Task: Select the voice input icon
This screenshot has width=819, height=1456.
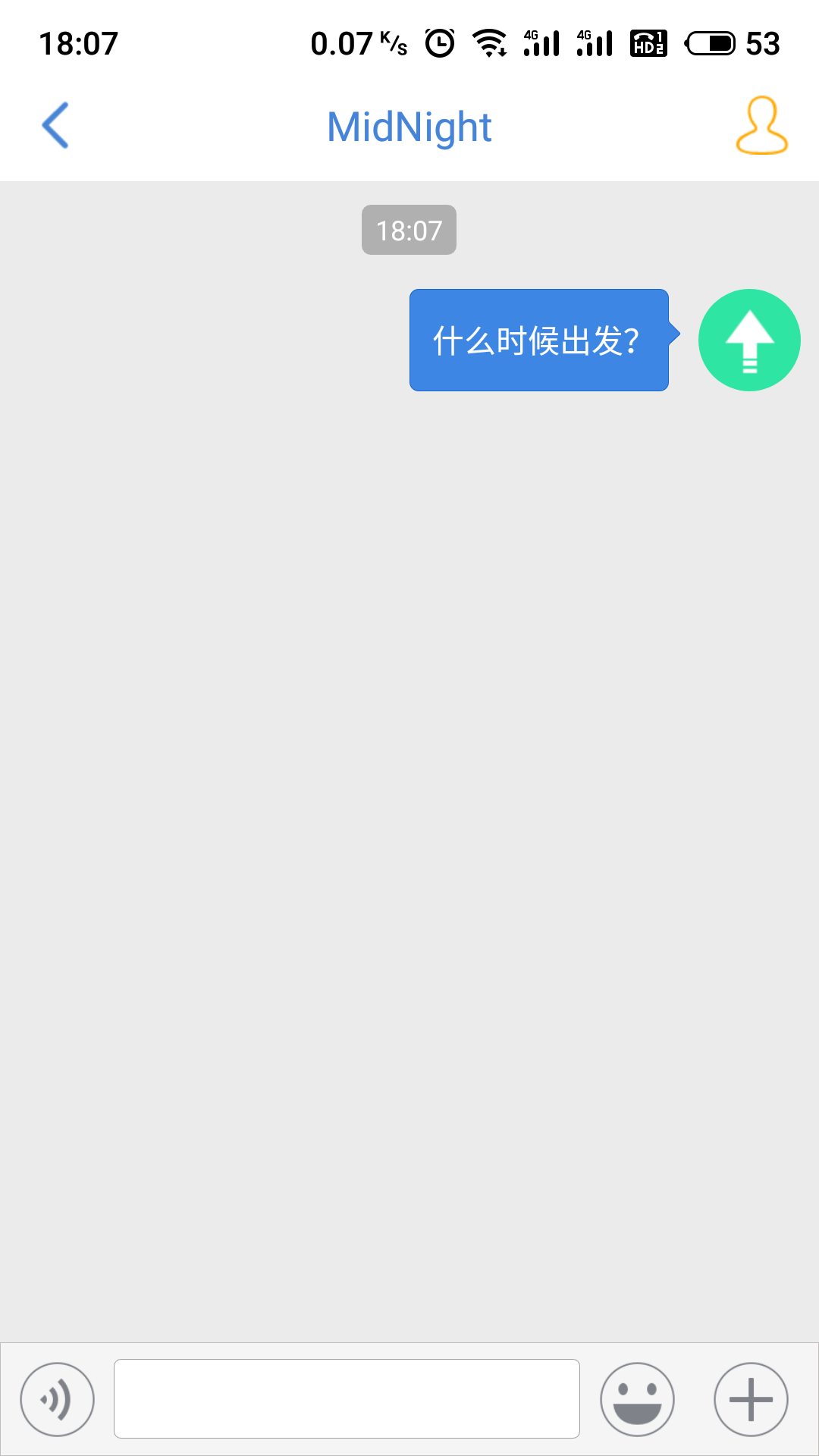Action: coord(56,1398)
